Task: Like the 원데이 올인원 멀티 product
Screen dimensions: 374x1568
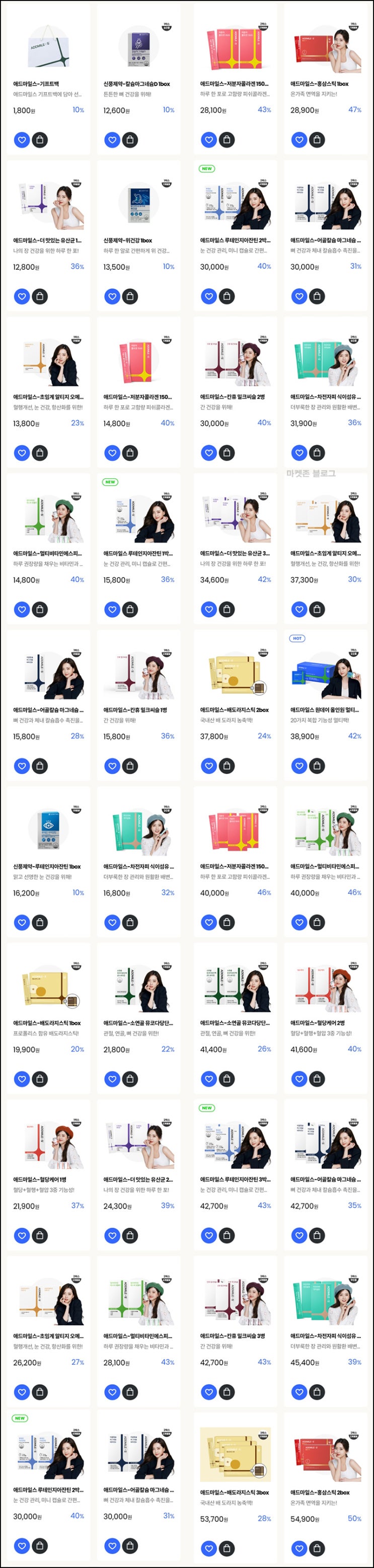Action: tap(299, 766)
